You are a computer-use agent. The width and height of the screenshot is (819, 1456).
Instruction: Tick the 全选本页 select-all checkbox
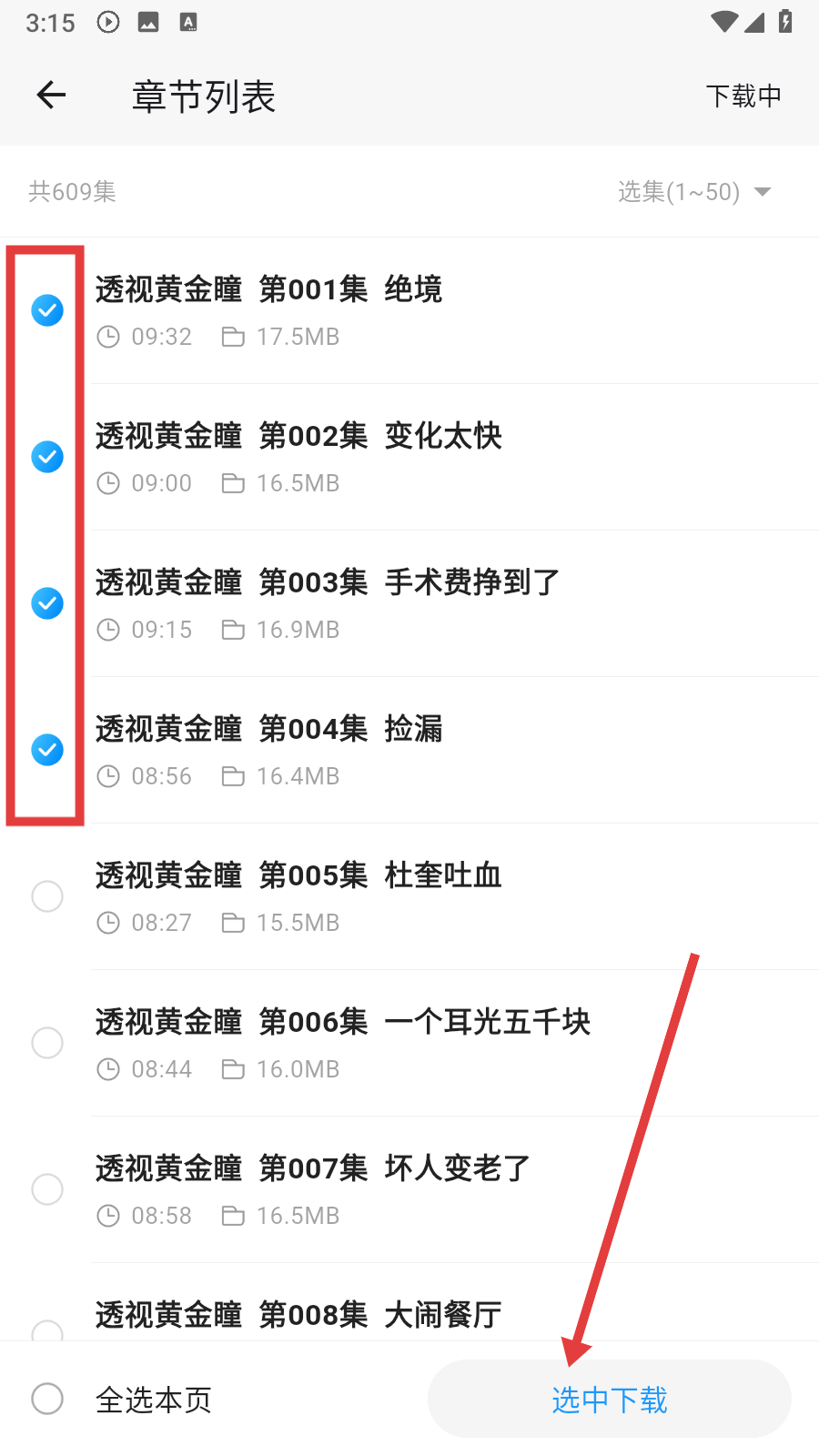pos(47,1399)
